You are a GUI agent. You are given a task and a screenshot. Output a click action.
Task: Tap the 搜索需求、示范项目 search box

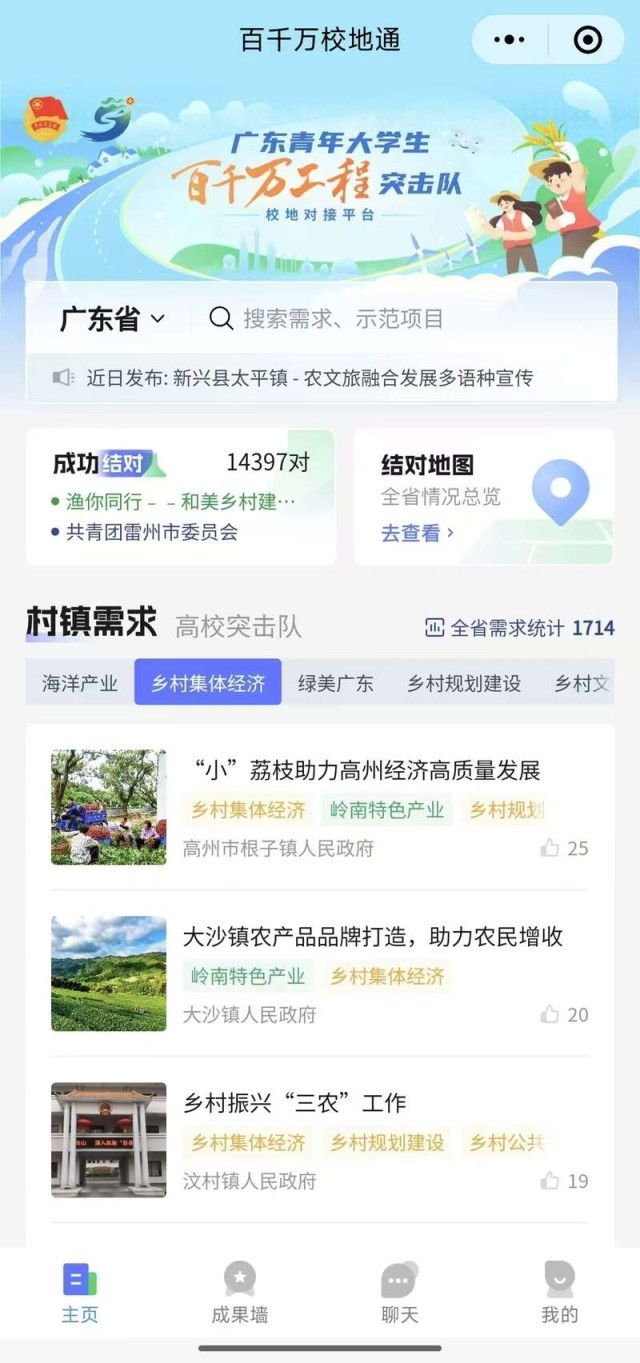pyautogui.click(x=400, y=319)
